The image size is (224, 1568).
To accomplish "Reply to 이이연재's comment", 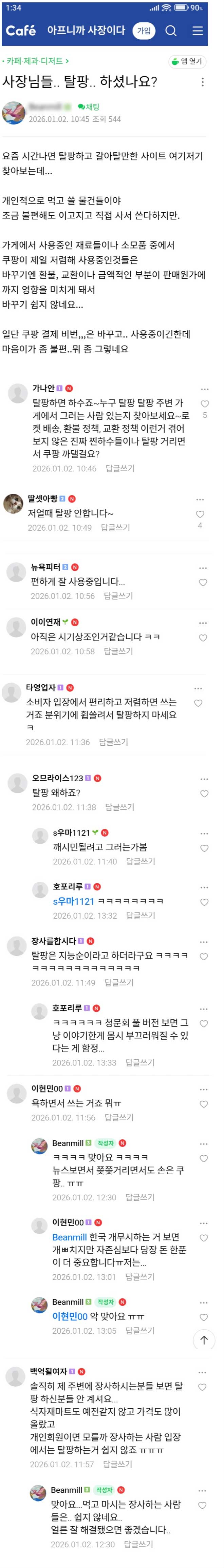I will tap(118, 651).
